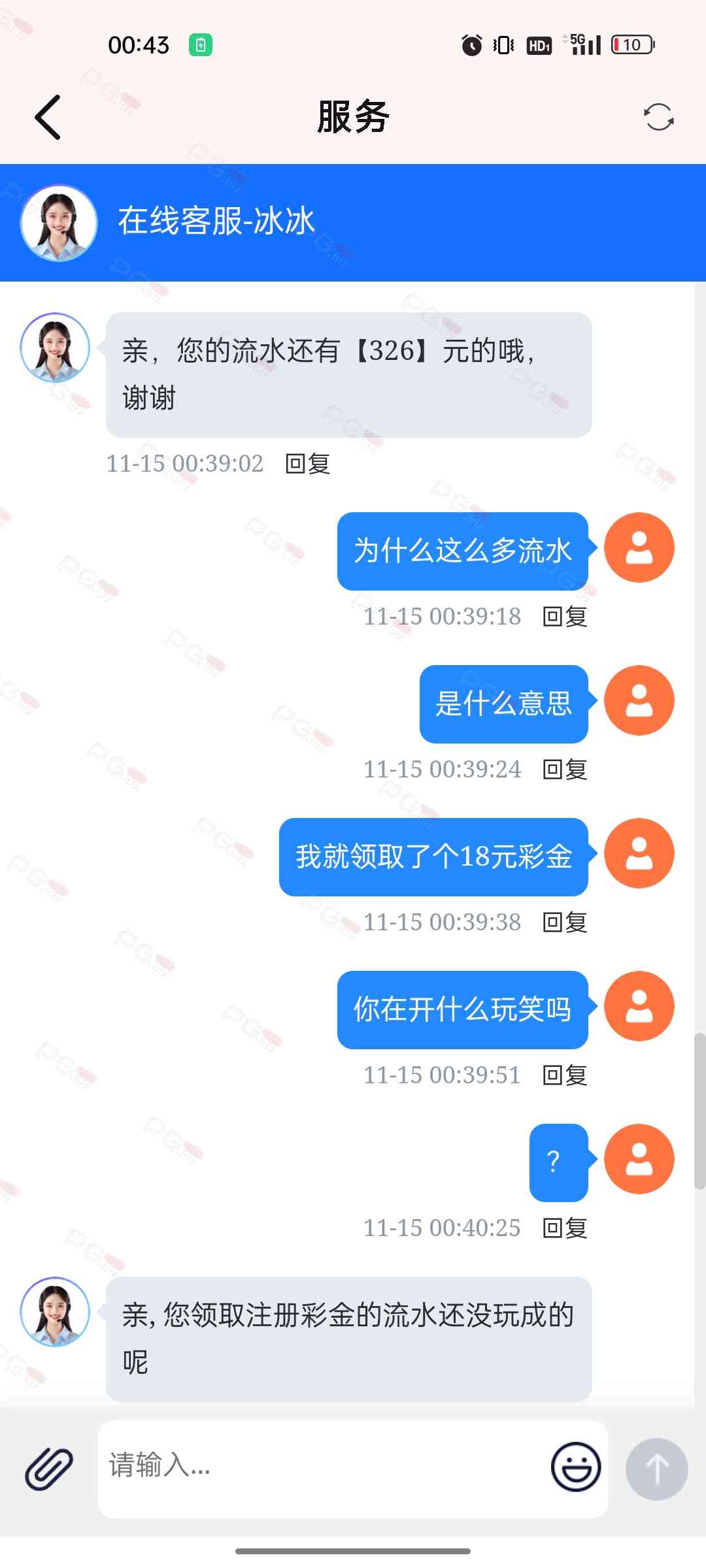Tap 回复 under the 00:39:02 message
This screenshot has height=1568, width=706.
coord(308,464)
